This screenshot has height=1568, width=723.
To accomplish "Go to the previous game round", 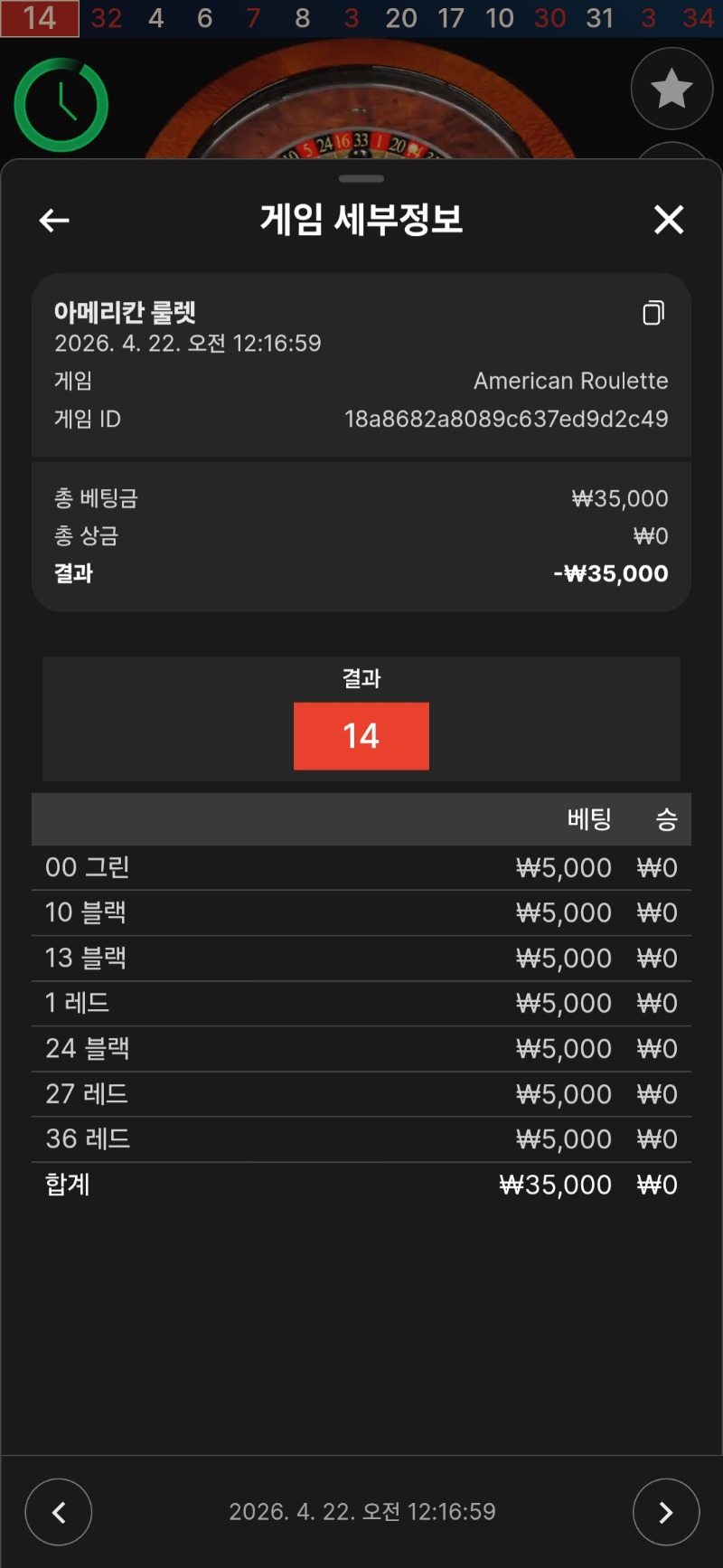I will [x=59, y=1512].
